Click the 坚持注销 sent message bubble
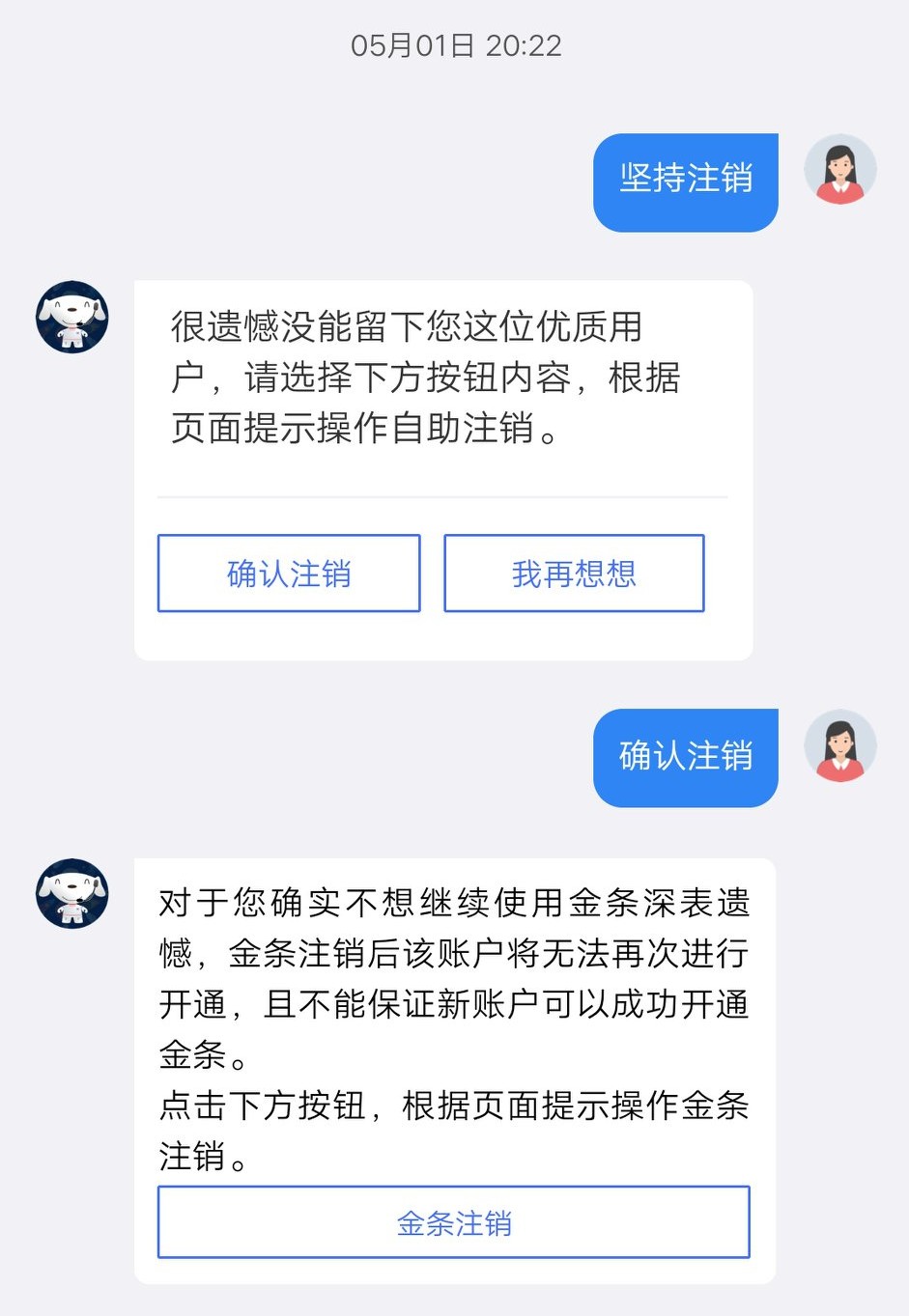909x1316 pixels. [686, 182]
